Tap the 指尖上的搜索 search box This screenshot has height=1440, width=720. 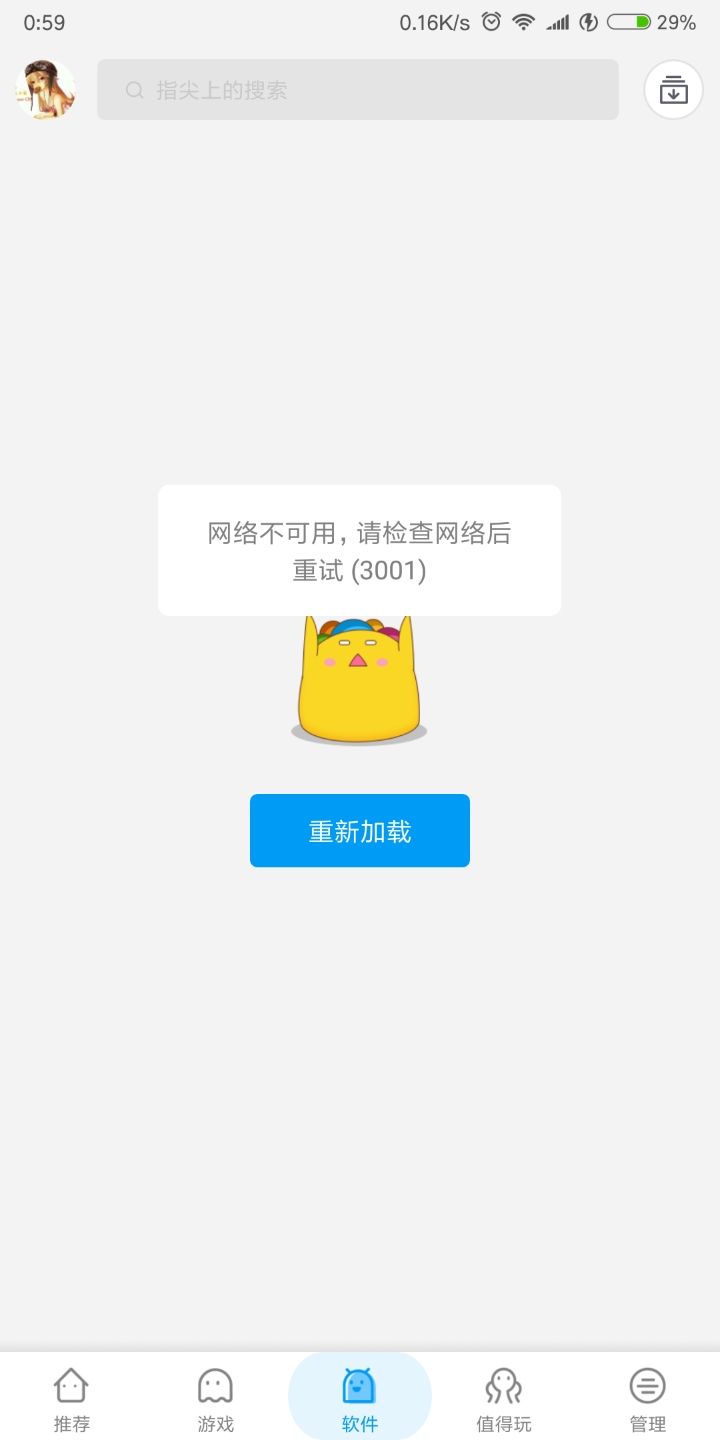tap(357, 90)
